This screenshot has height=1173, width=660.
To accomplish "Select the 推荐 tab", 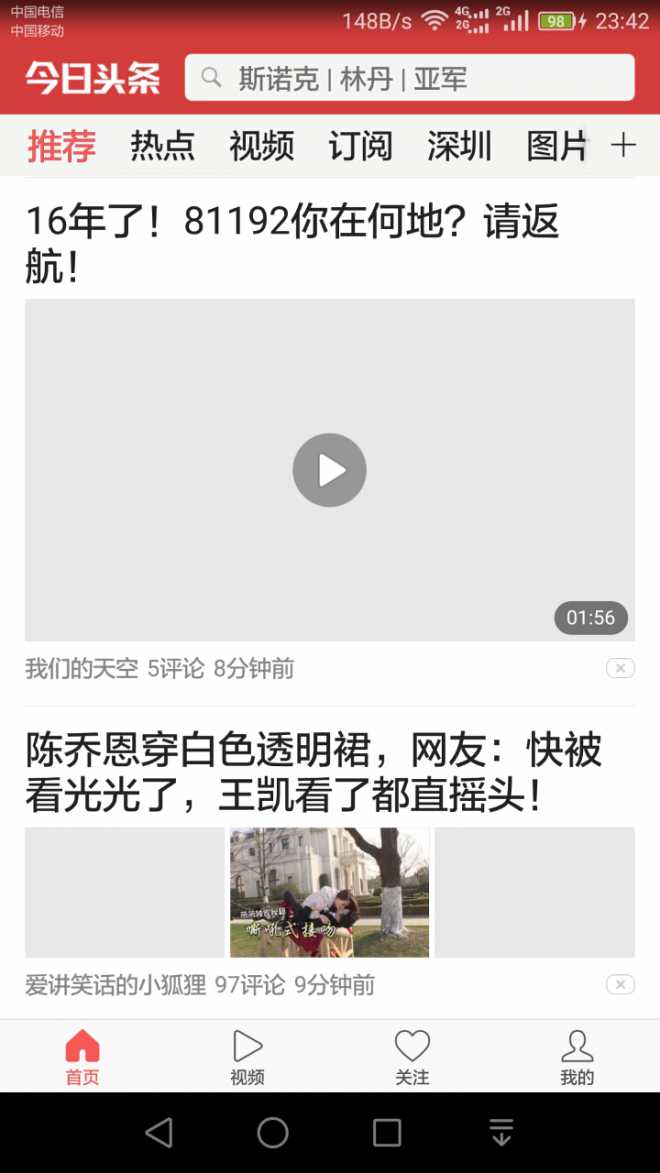I will pyautogui.click(x=62, y=146).
